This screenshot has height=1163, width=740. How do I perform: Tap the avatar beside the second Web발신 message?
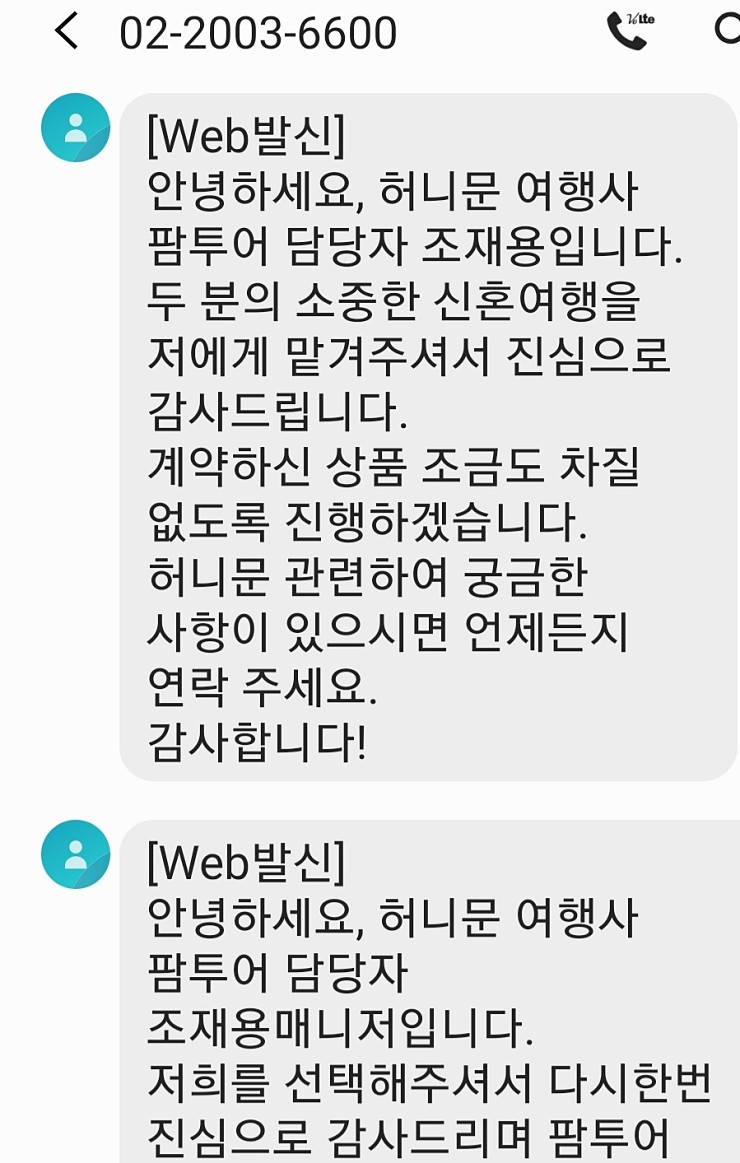coord(76,854)
